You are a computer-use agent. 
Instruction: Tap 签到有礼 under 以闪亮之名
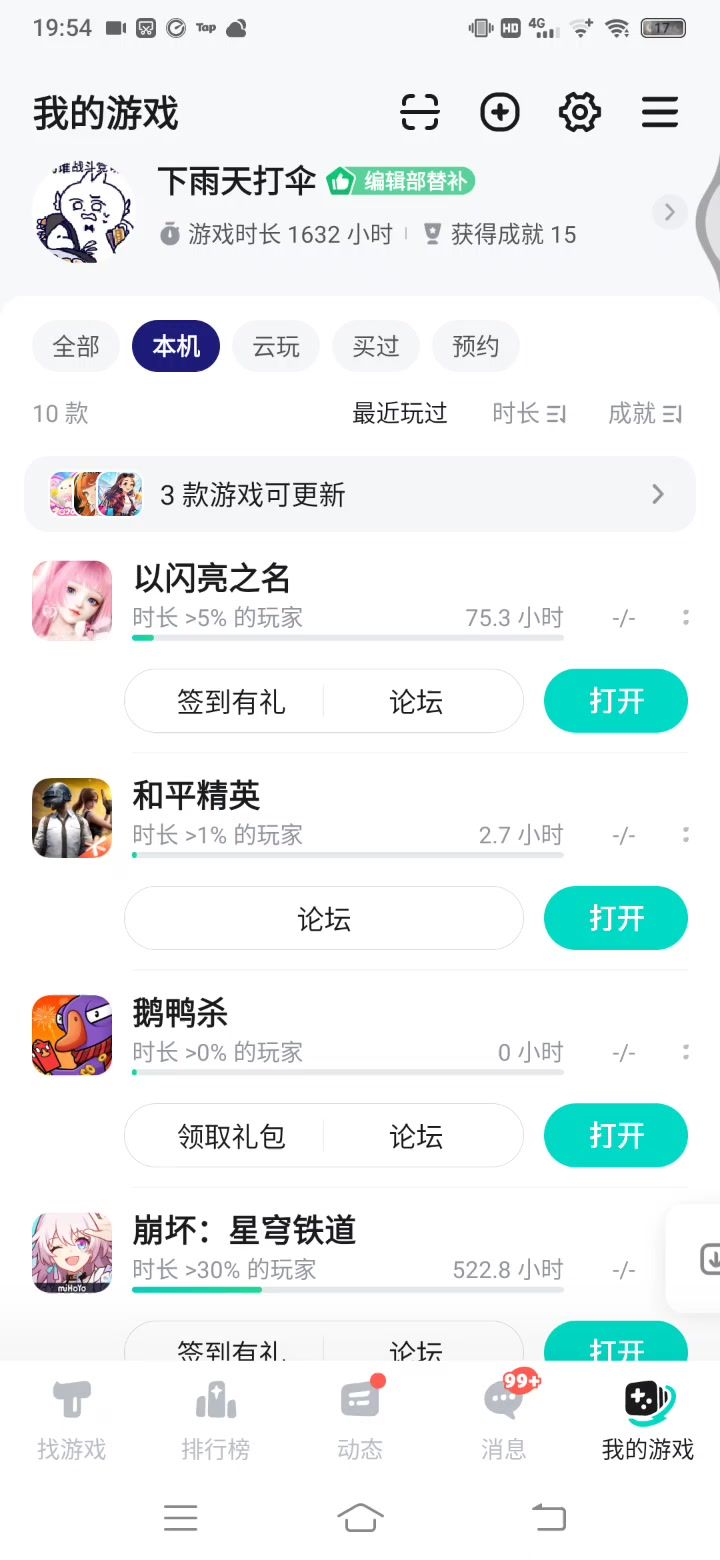pyautogui.click(x=231, y=702)
